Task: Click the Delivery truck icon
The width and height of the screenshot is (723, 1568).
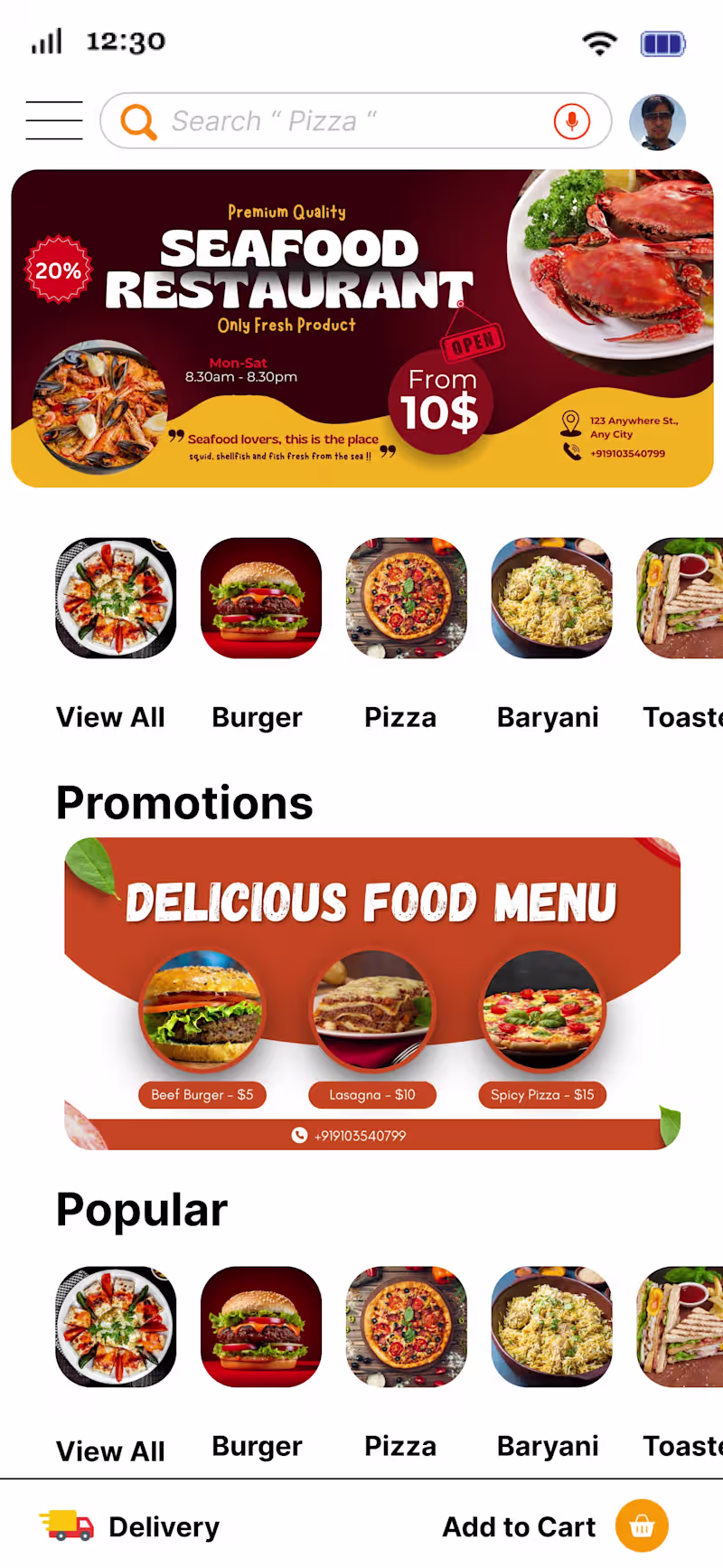Action: tap(63, 1525)
